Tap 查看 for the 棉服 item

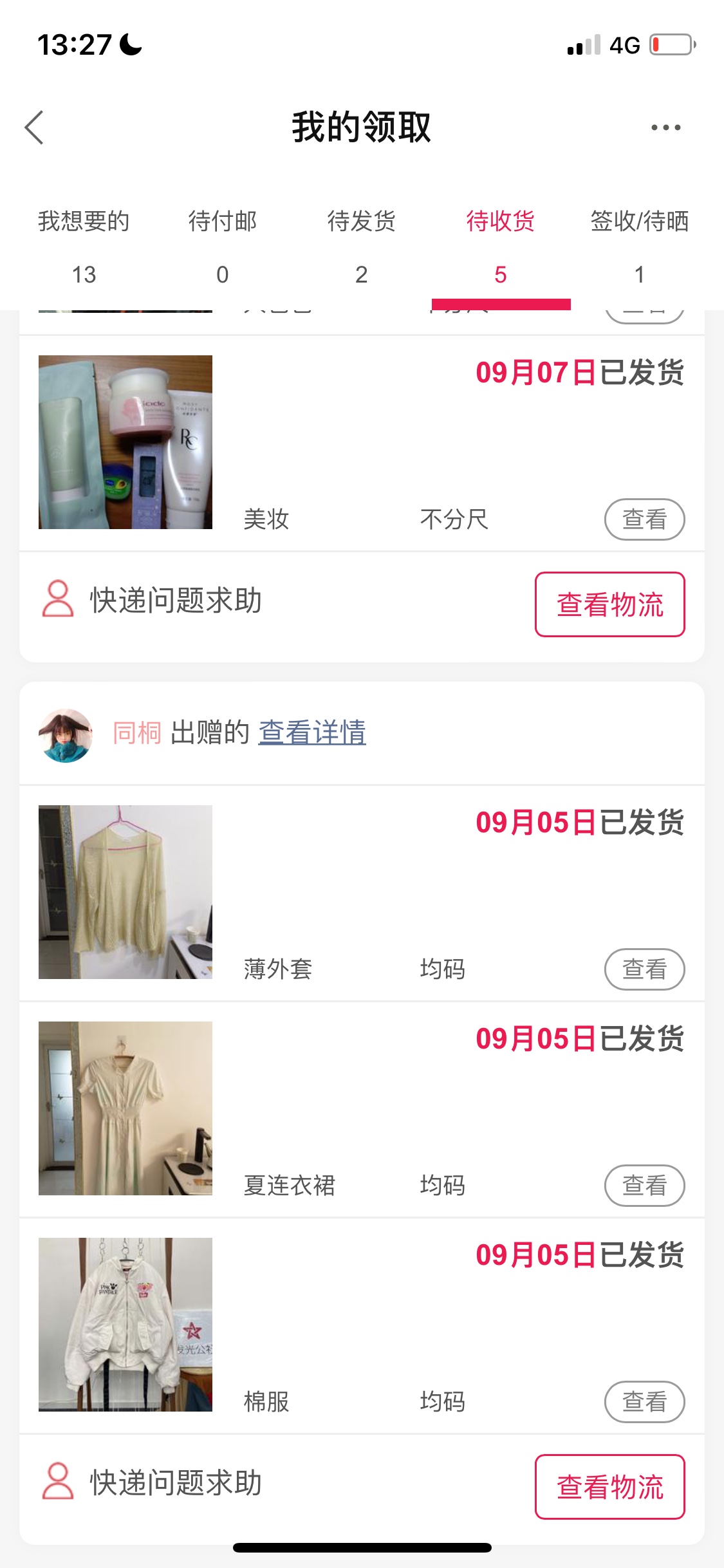pos(644,1402)
